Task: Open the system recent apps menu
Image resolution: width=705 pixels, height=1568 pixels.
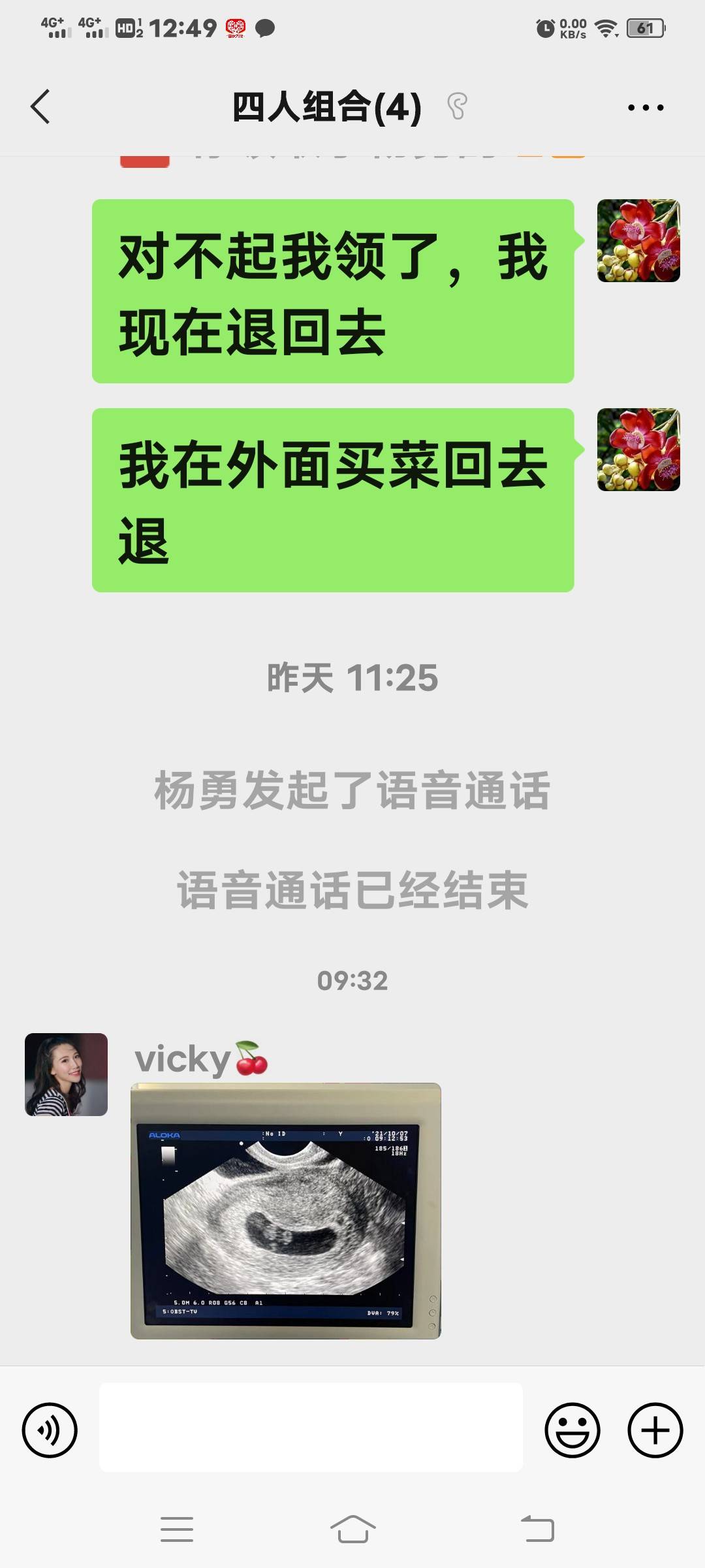Action: point(177,1529)
